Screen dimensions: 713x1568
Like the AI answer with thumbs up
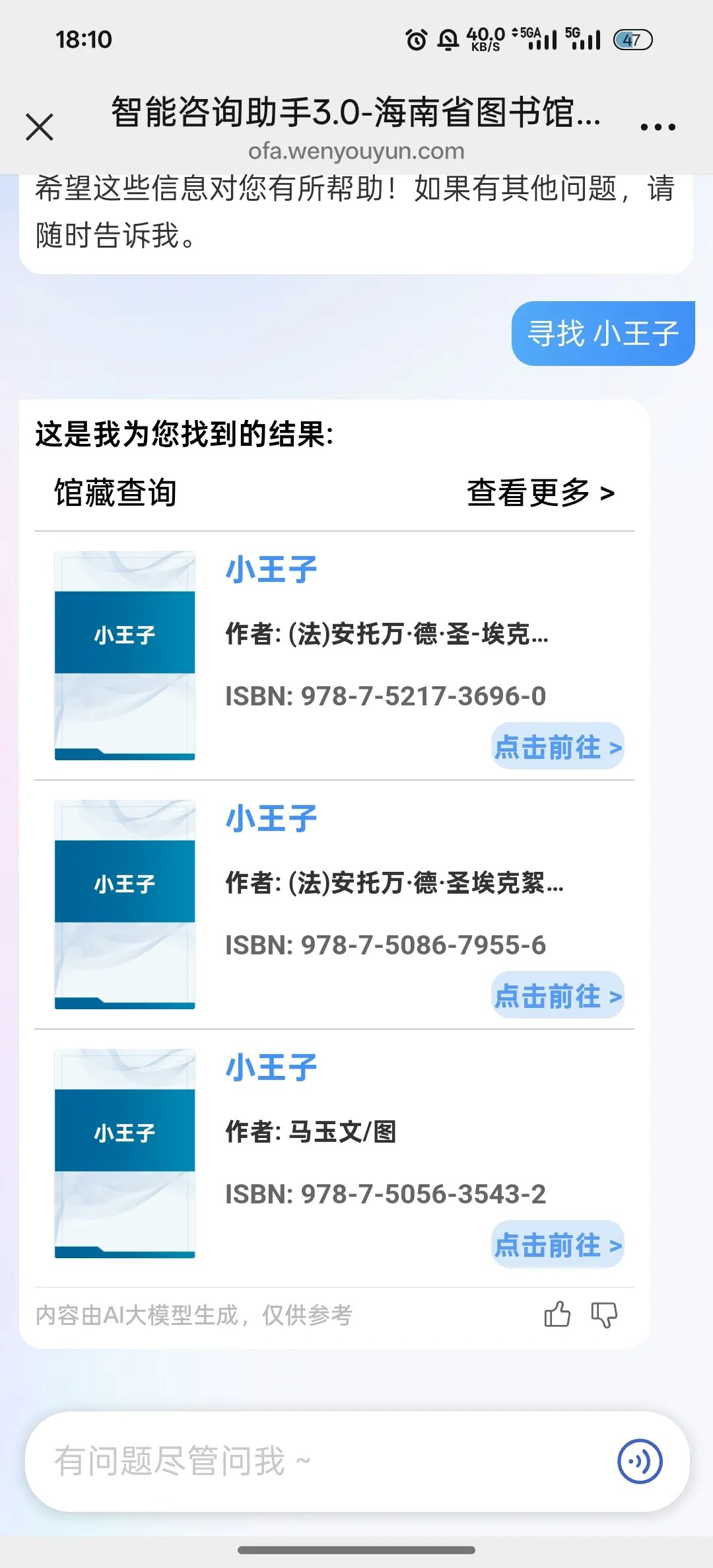tap(557, 1314)
